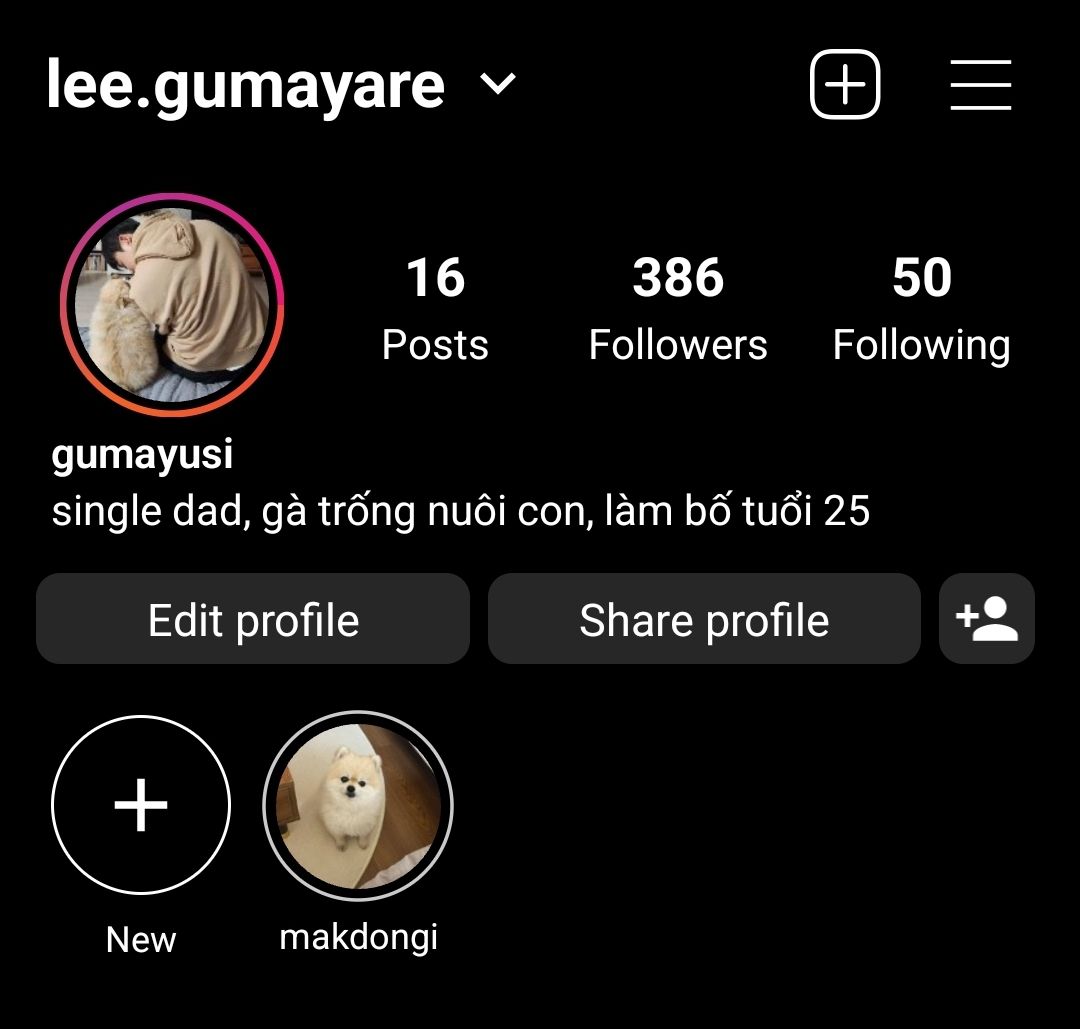
Task: Tap Edit profile button
Action: coord(253,619)
